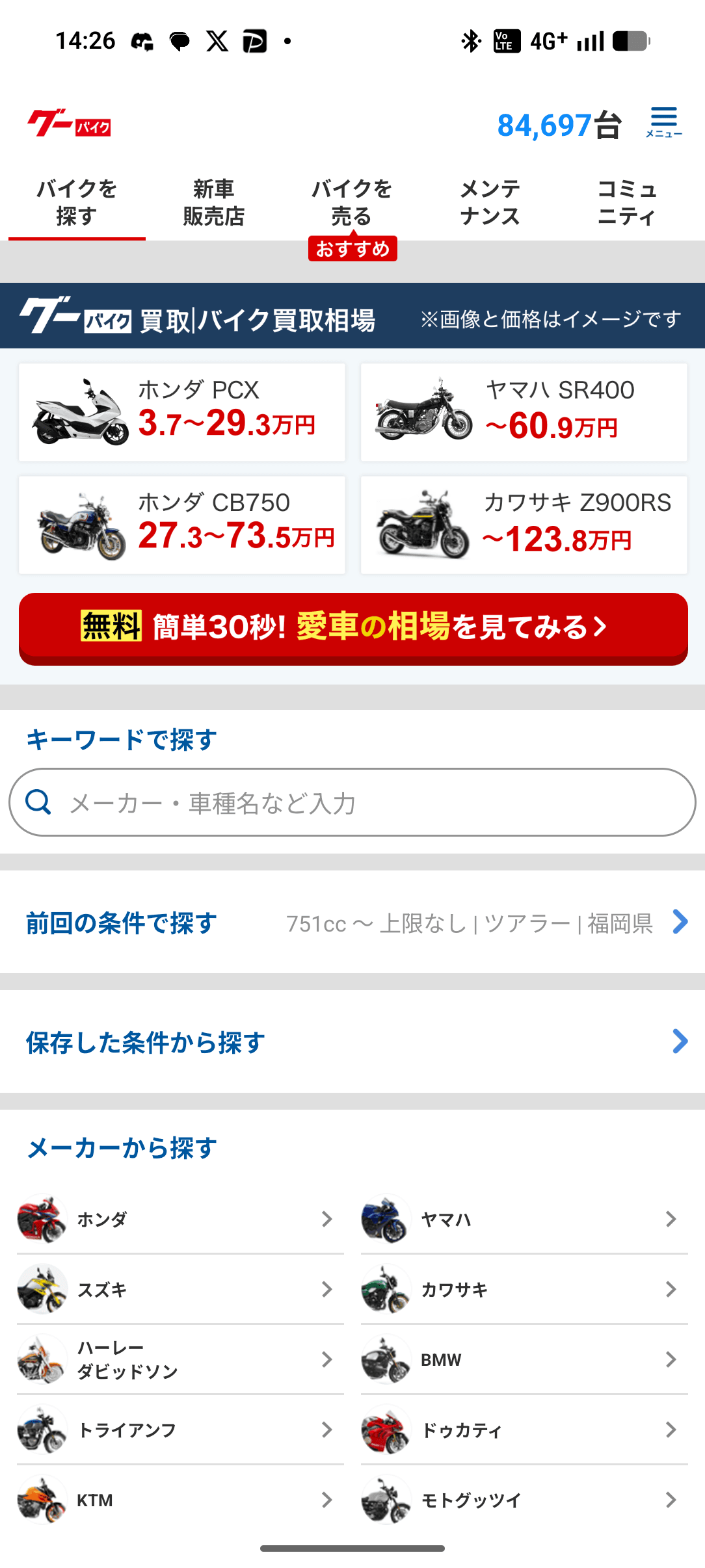705x1568 pixels.
Task: Select the Kawasaki maker icon
Action: coord(384,1290)
